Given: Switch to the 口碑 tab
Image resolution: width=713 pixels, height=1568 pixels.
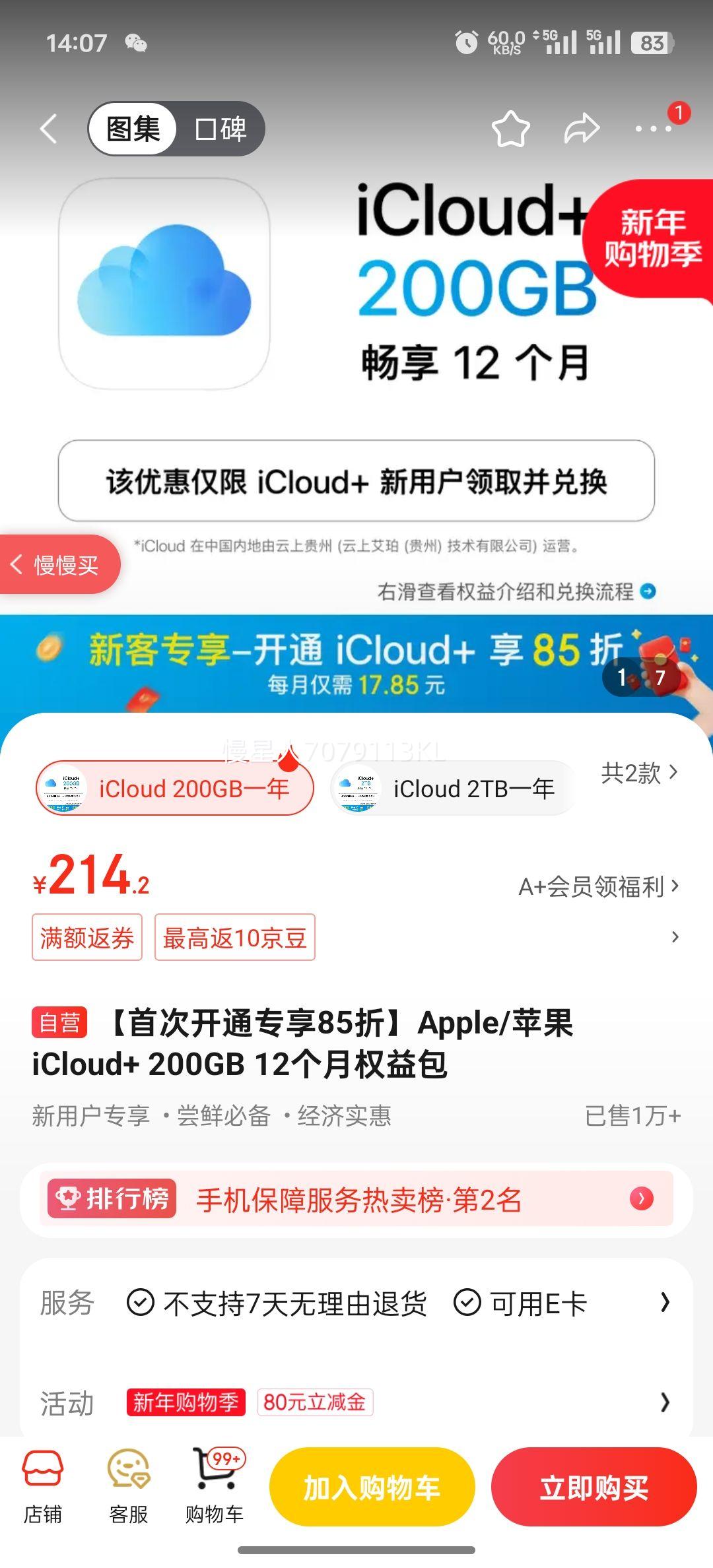Looking at the screenshot, I should pos(220,129).
